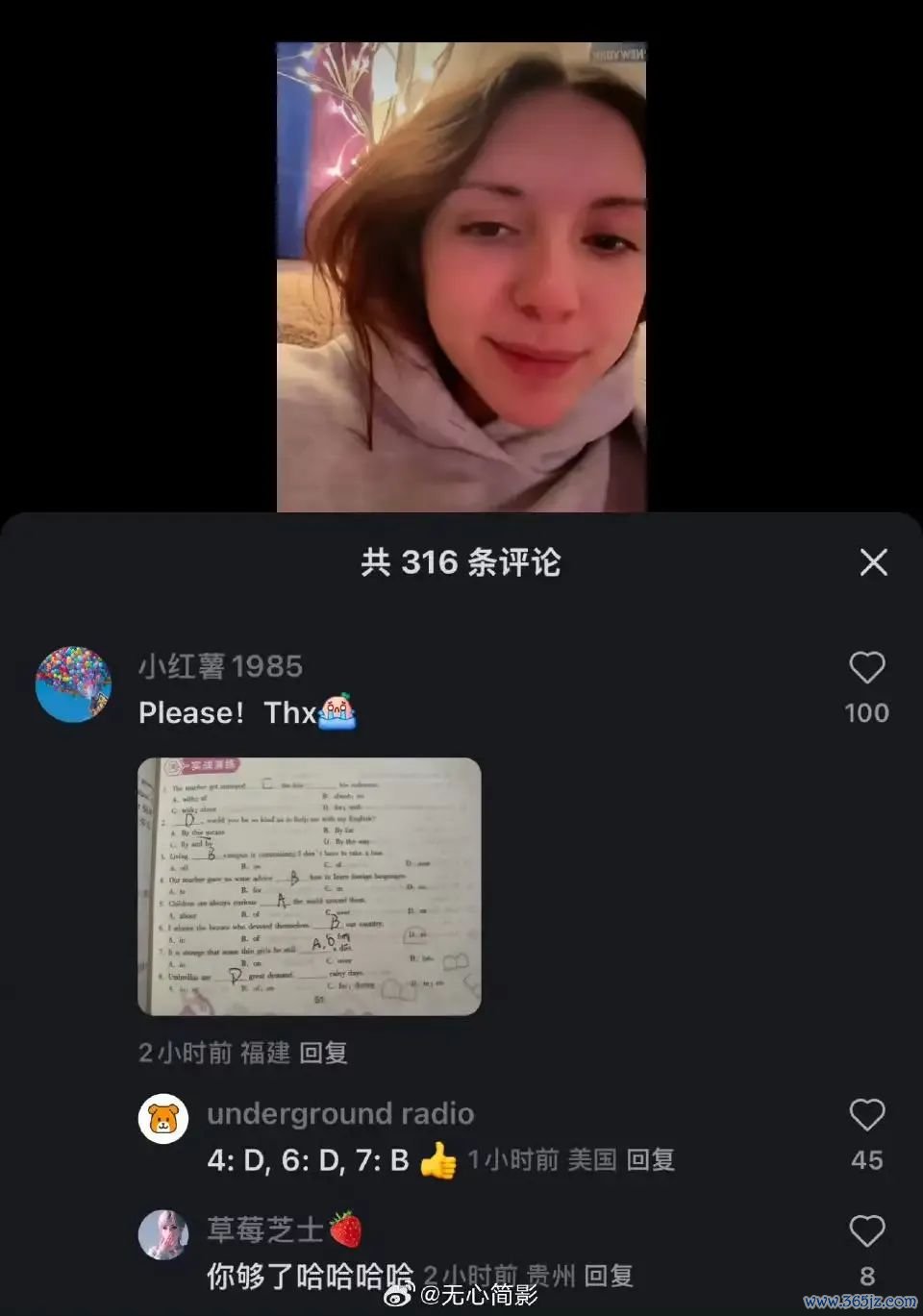Open the worksheet image in 小红薯1985's comment
The width and height of the screenshot is (923, 1316).
310,886
